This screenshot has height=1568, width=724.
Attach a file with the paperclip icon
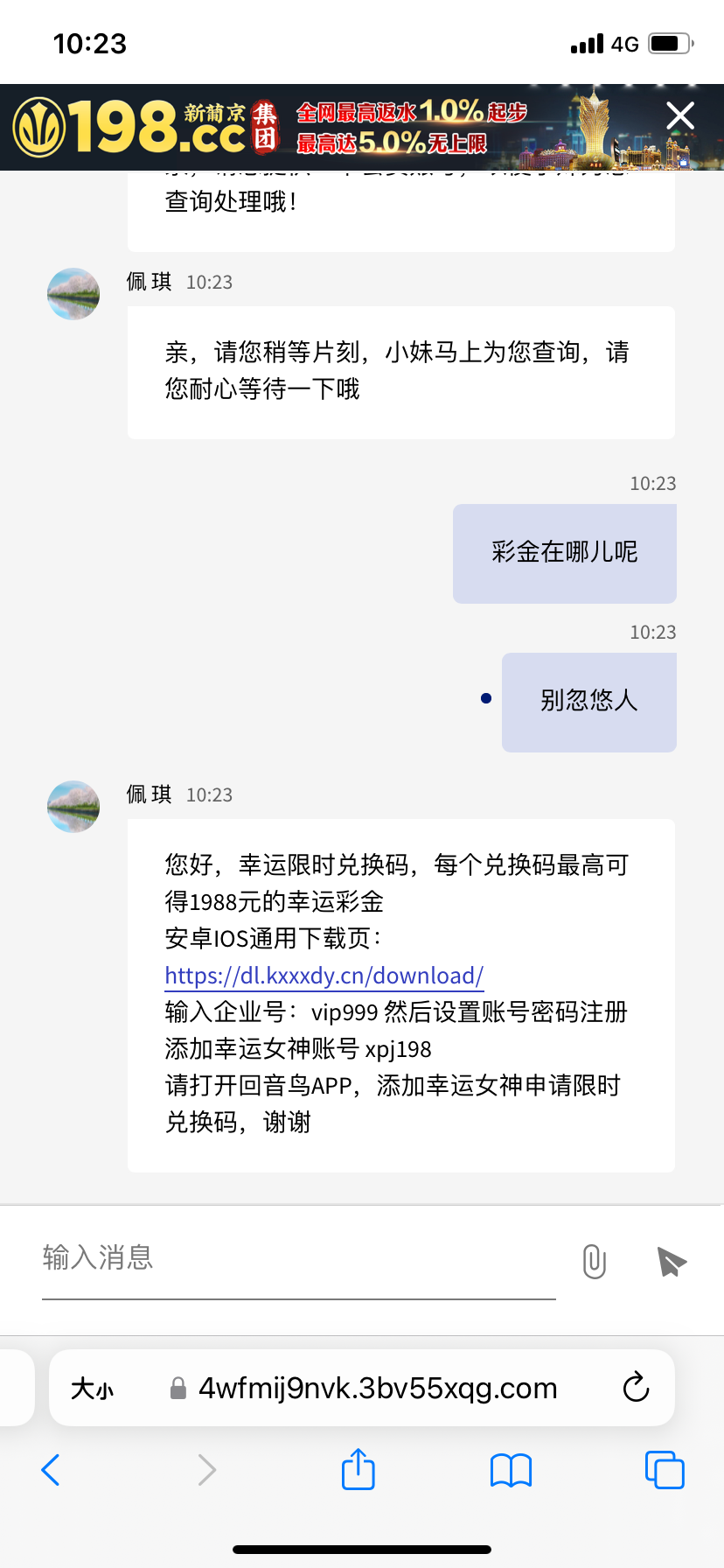[x=595, y=1261]
